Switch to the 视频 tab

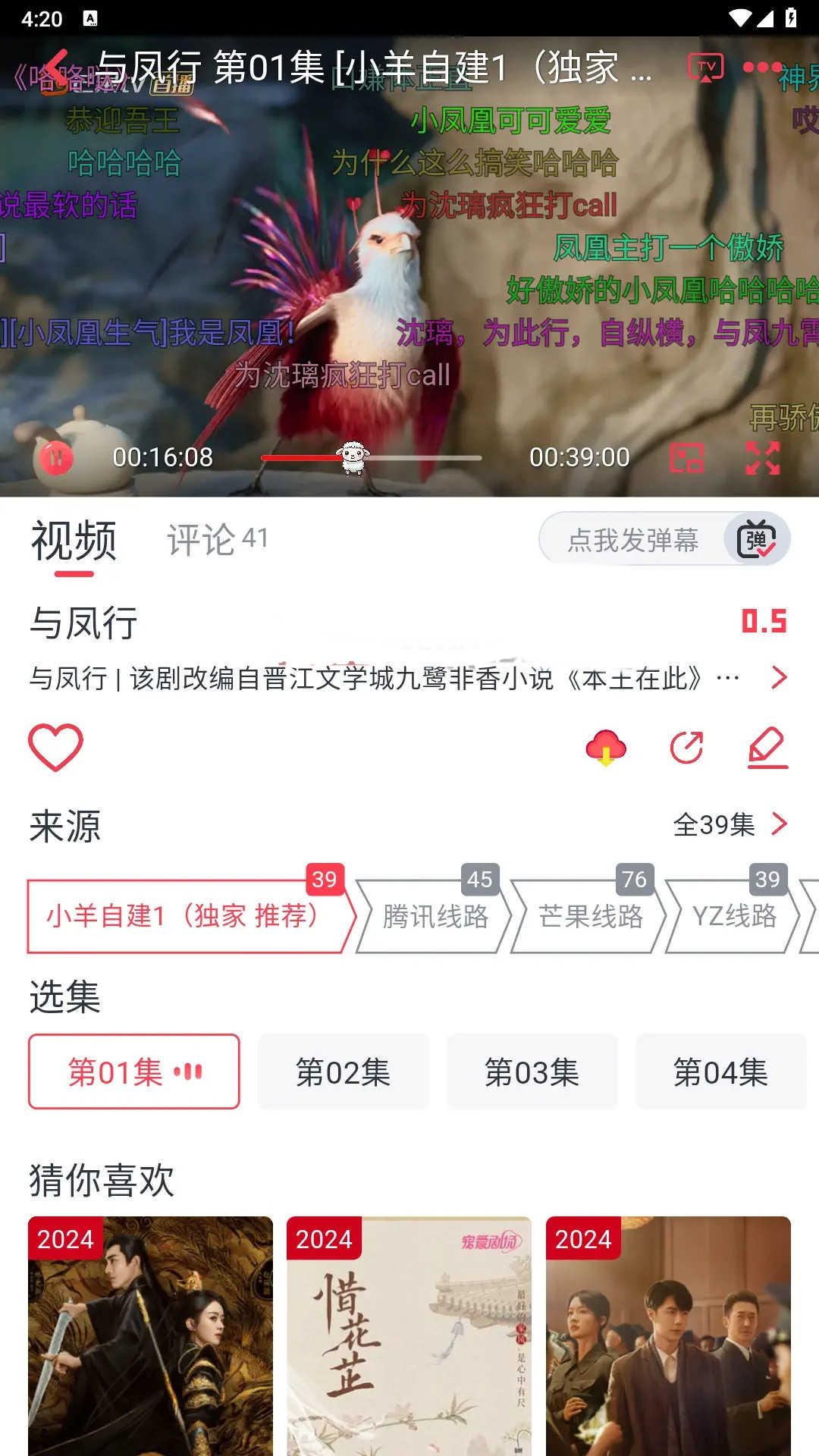click(73, 539)
